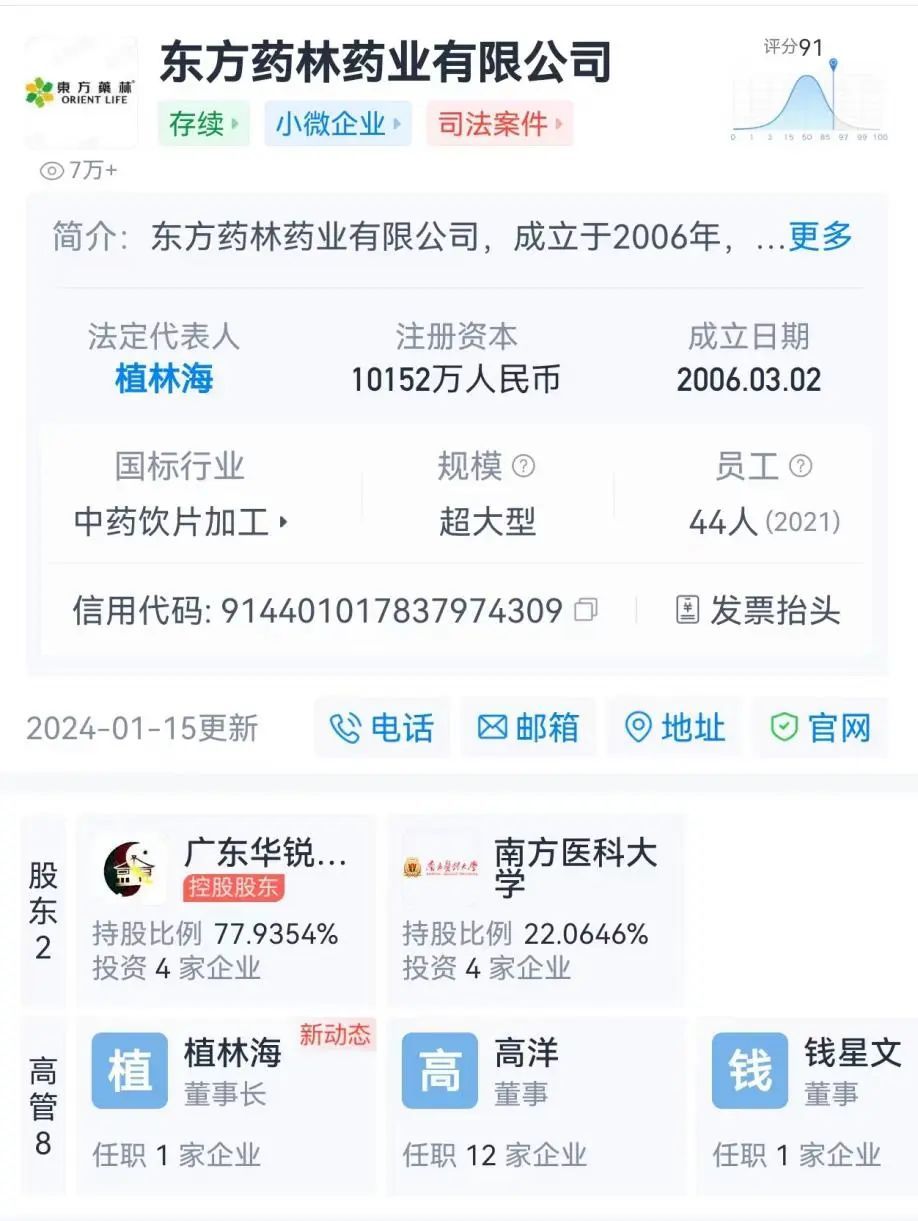Visit the 官网 official website

click(820, 728)
